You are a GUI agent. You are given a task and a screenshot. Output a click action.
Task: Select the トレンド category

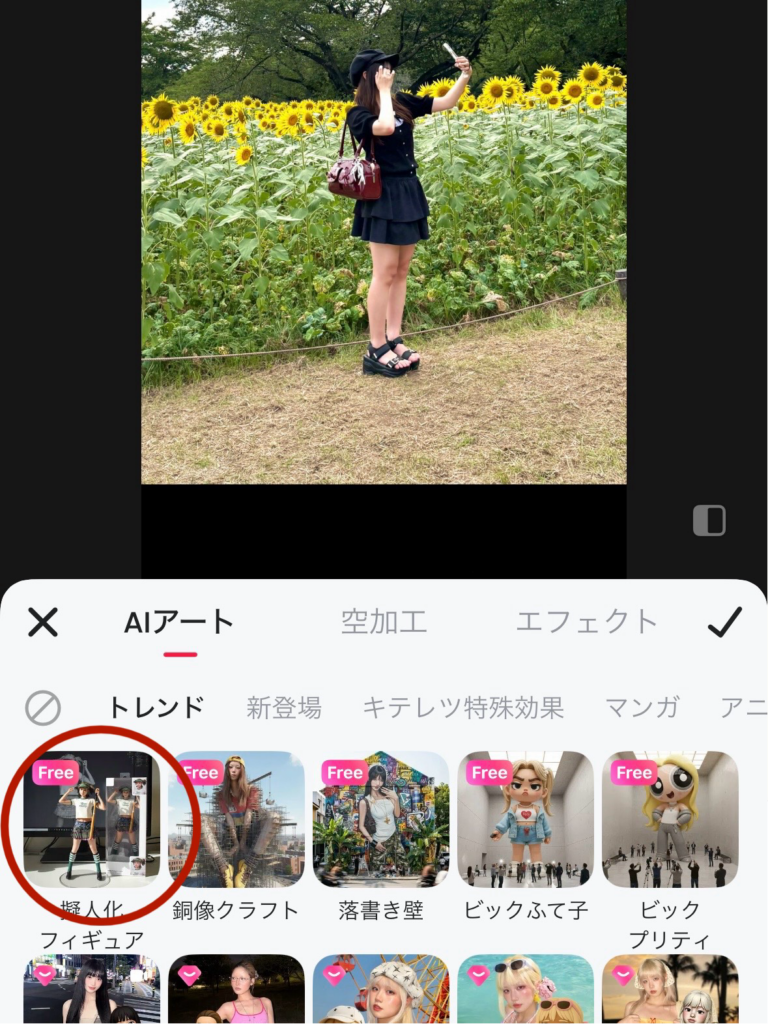(x=156, y=708)
